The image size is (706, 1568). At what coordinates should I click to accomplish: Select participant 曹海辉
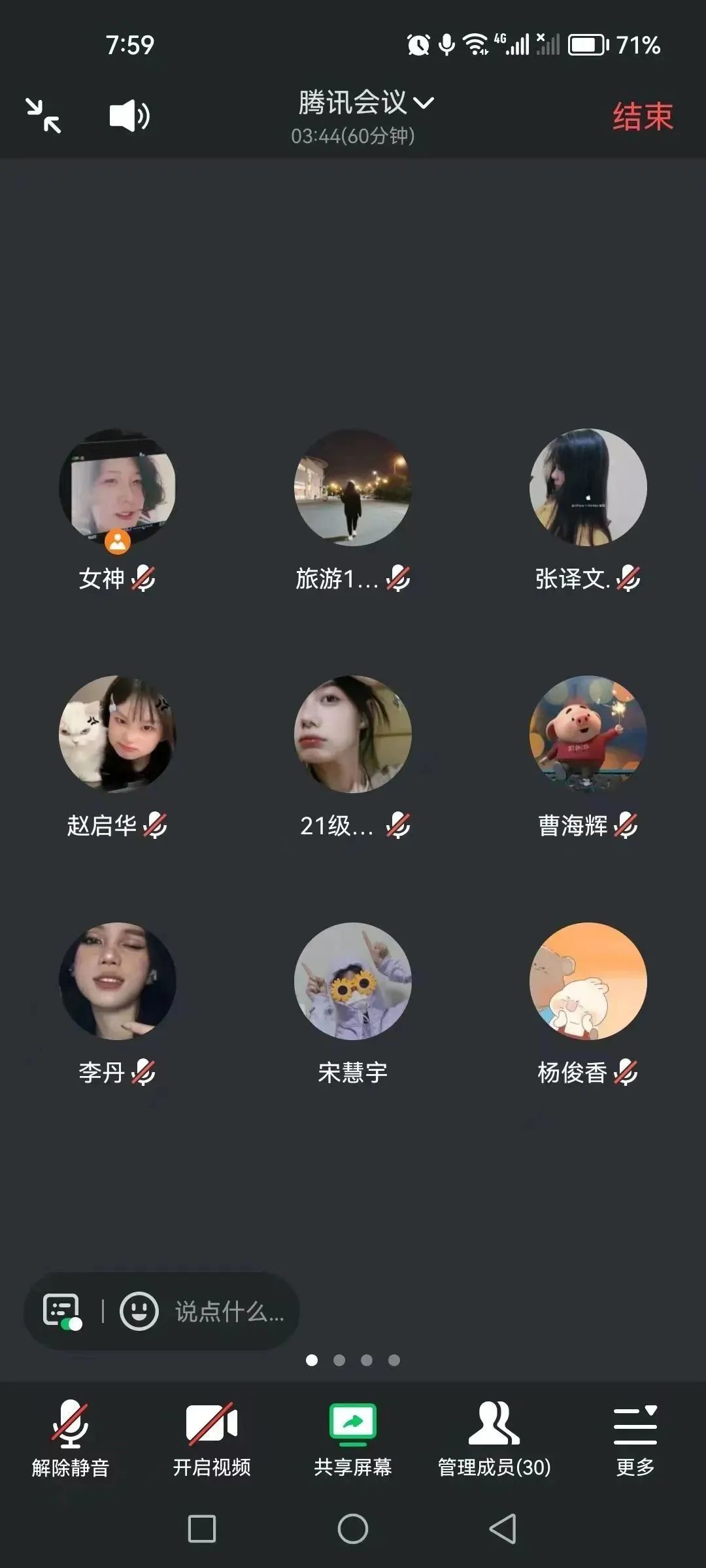588,734
